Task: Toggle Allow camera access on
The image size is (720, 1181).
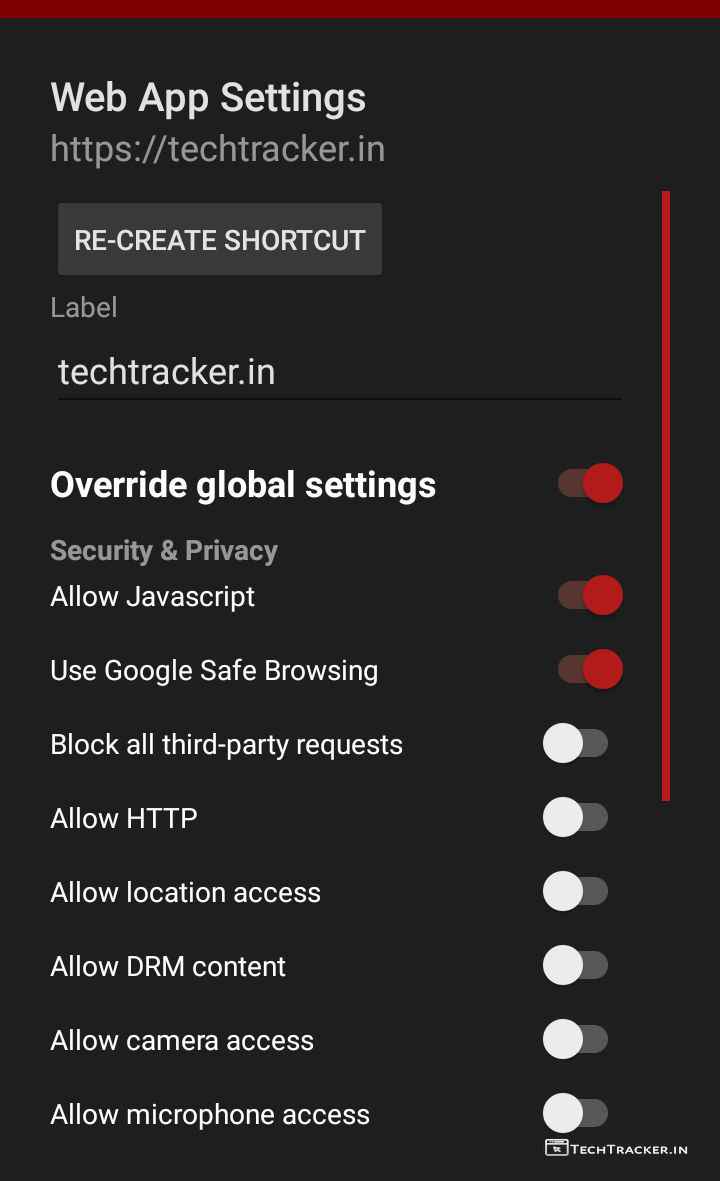Action: [576, 1040]
